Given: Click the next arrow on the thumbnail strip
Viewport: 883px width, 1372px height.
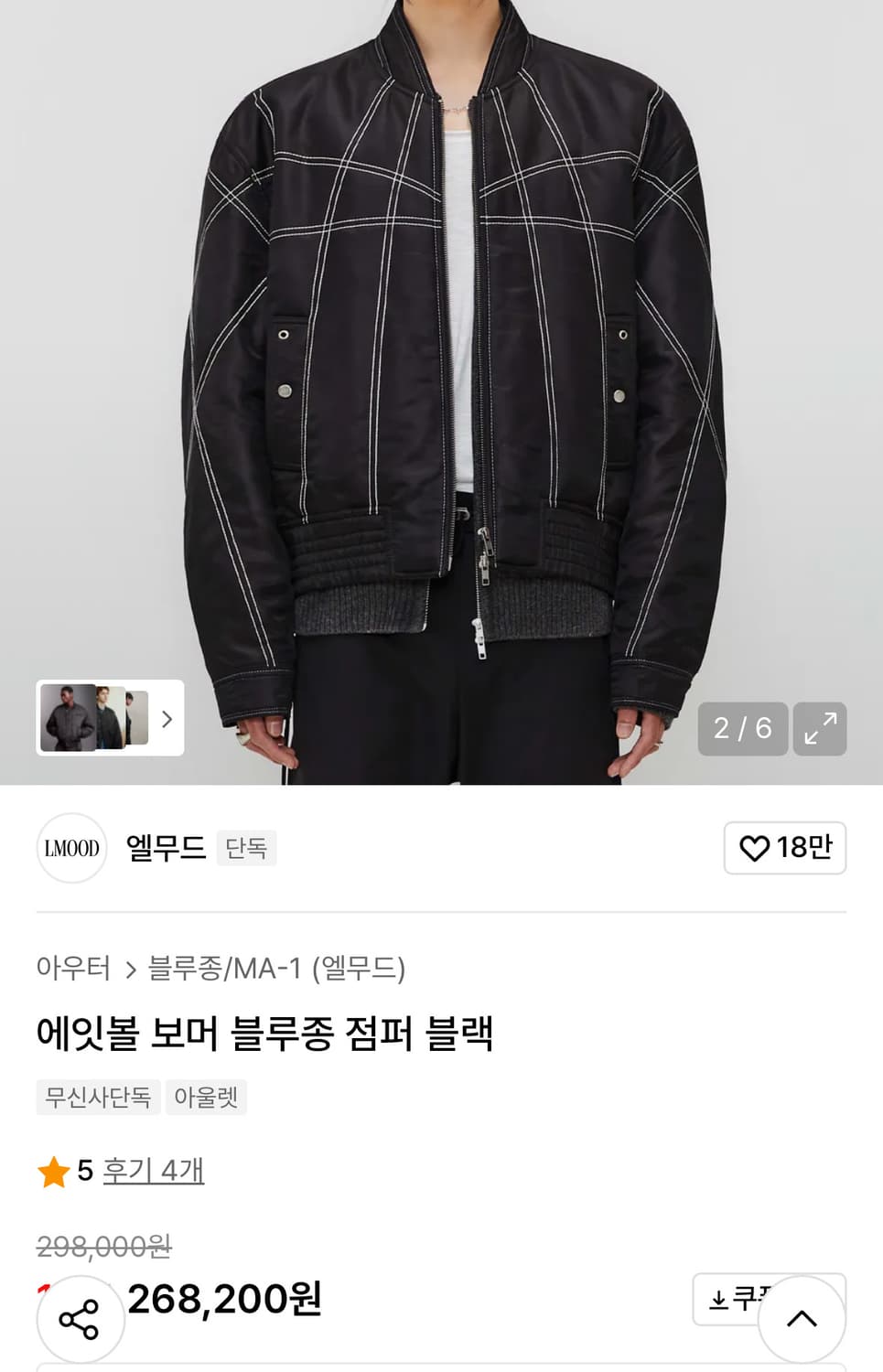Looking at the screenshot, I should (167, 721).
